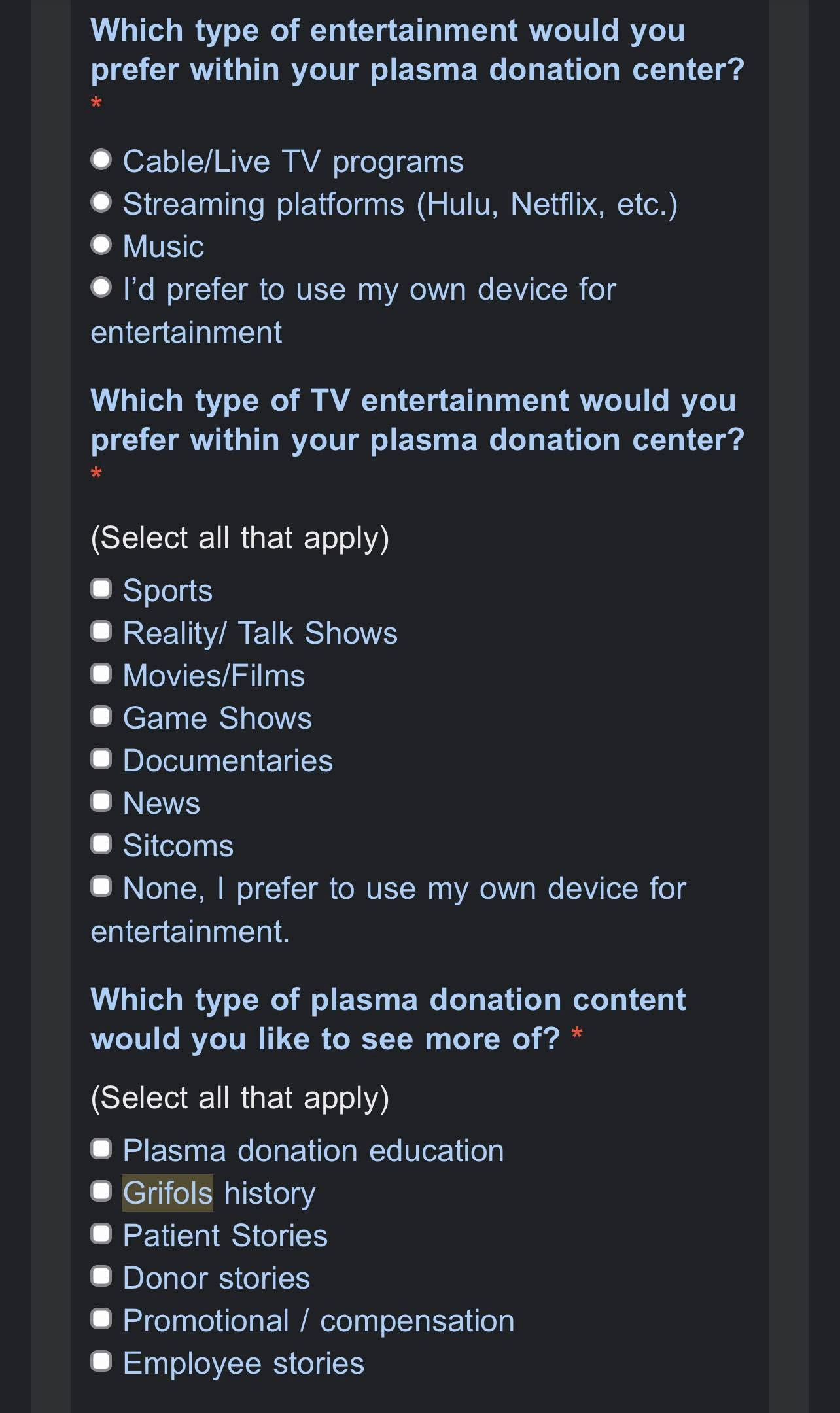Tick Reality/ Talk Shows
The width and height of the screenshot is (840, 1413).
[101, 631]
